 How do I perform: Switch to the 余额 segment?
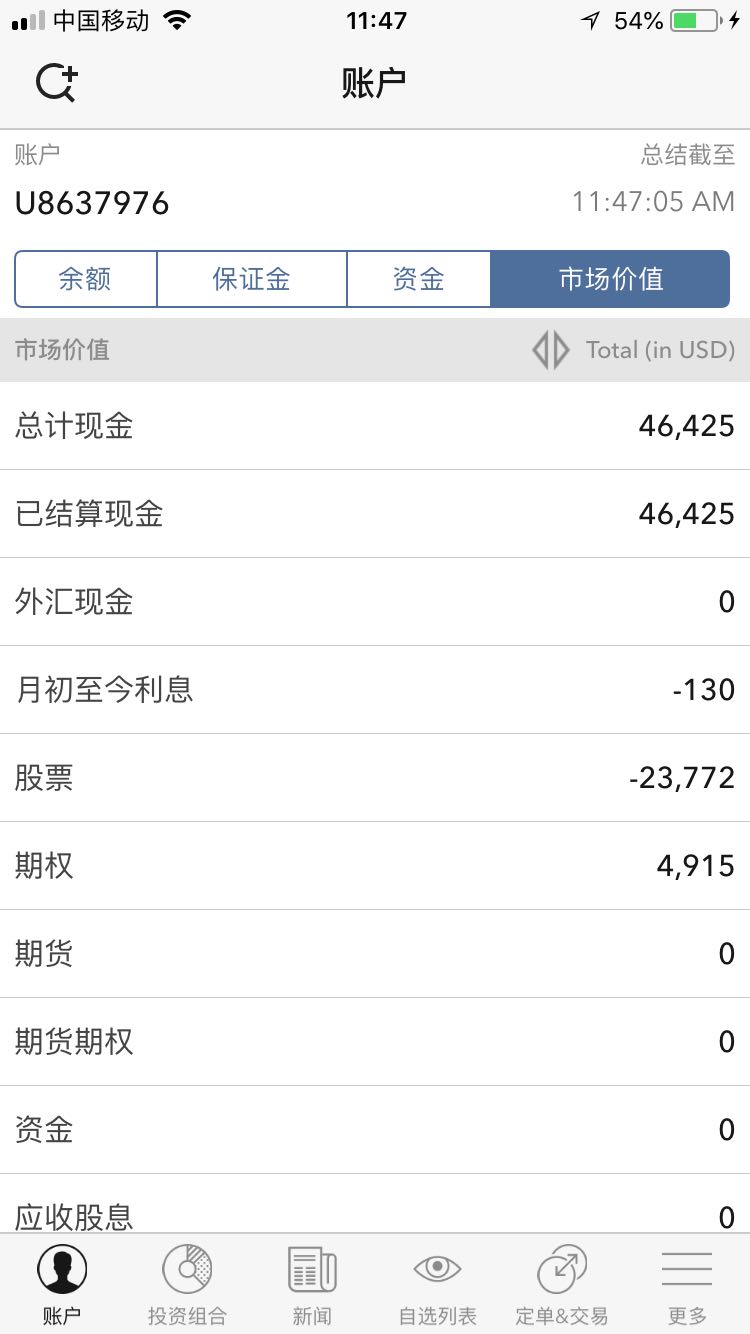86,278
